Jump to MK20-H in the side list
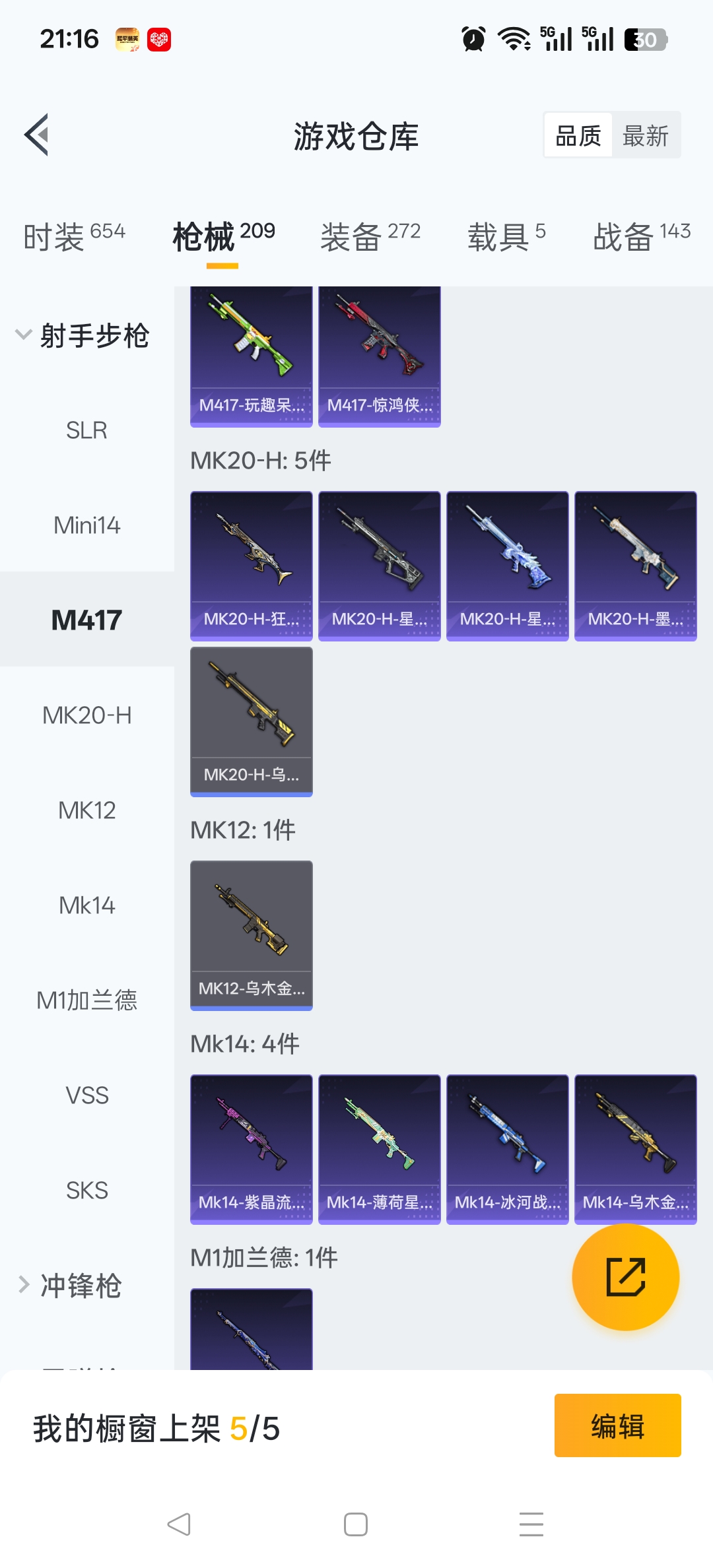Image resolution: width=713 pixels, height=1568 pixels. [x=86, y=715]
